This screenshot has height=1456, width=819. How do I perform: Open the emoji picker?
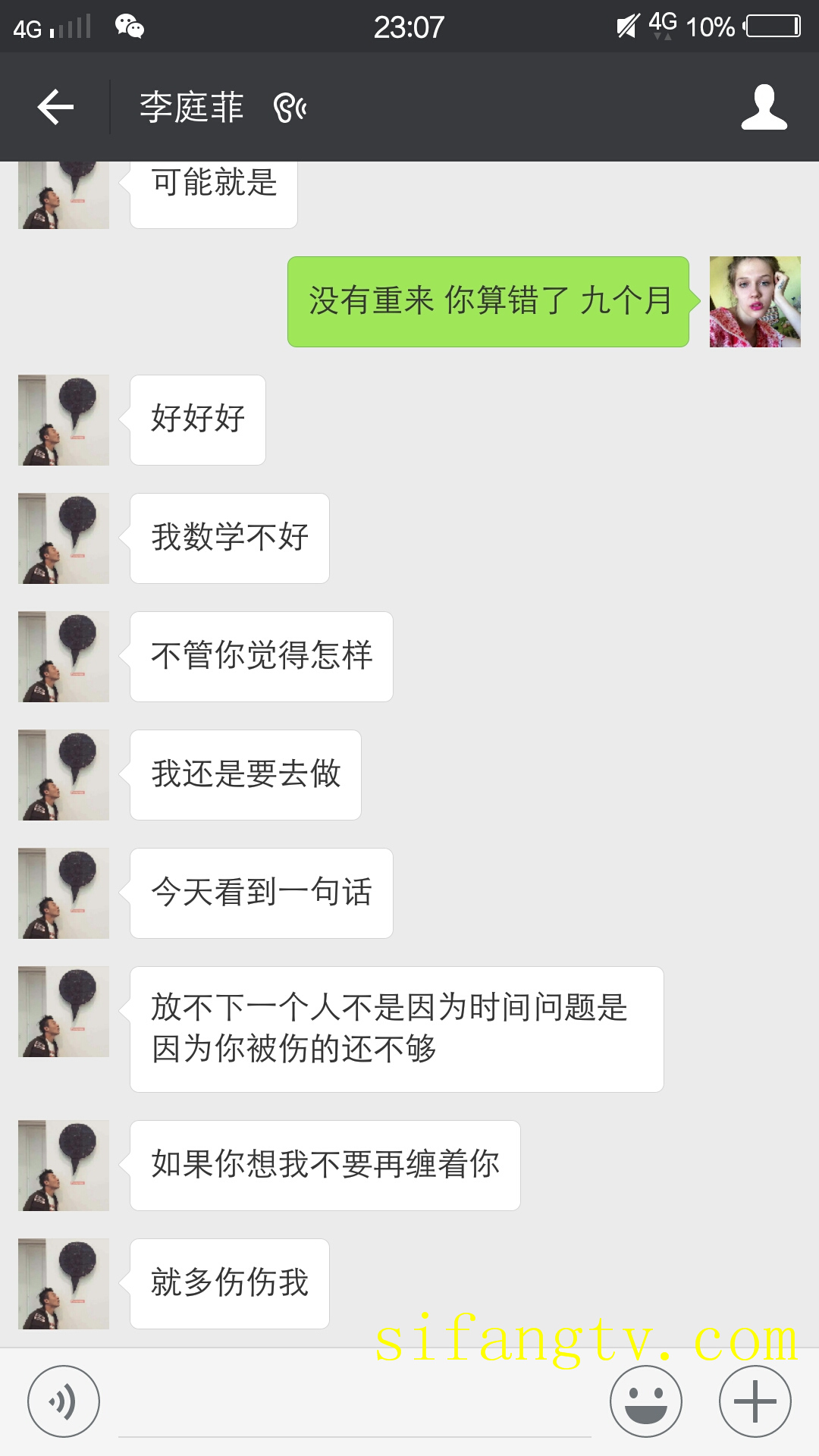click(x=645, y=1401)
